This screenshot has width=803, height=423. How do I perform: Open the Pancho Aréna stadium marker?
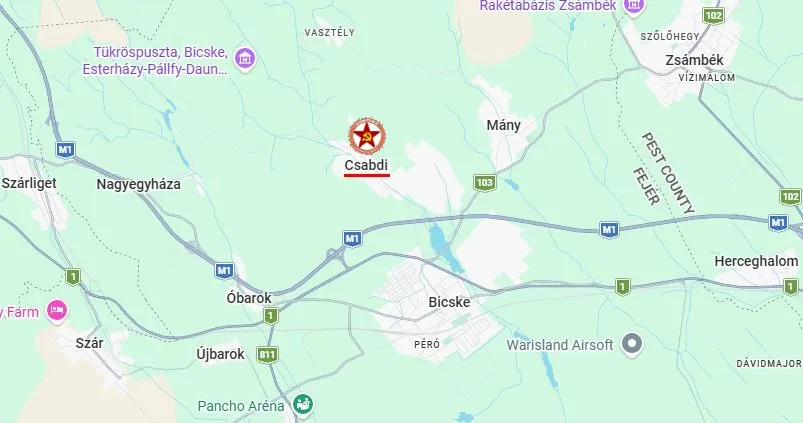pos(303,405)
